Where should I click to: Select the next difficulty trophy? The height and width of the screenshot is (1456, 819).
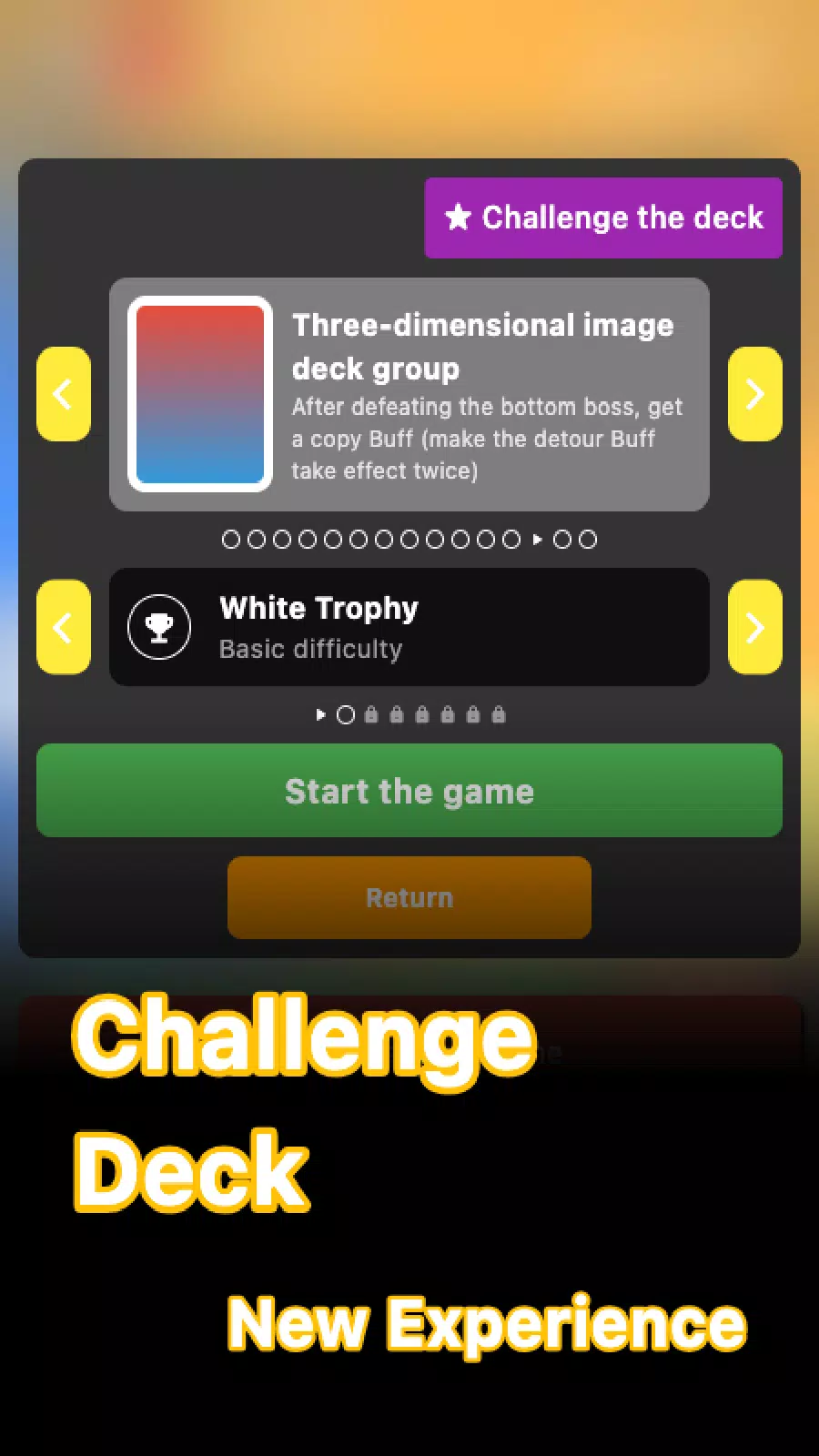[x=755, y=627]
